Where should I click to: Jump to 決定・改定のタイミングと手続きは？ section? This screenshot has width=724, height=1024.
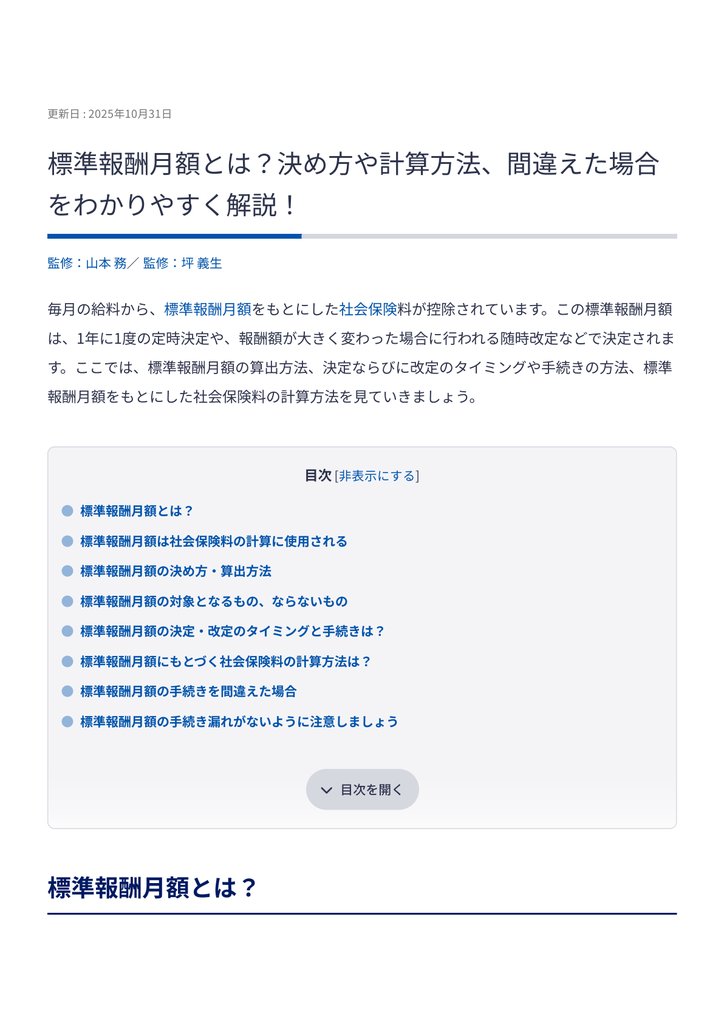tap(232, 631)
